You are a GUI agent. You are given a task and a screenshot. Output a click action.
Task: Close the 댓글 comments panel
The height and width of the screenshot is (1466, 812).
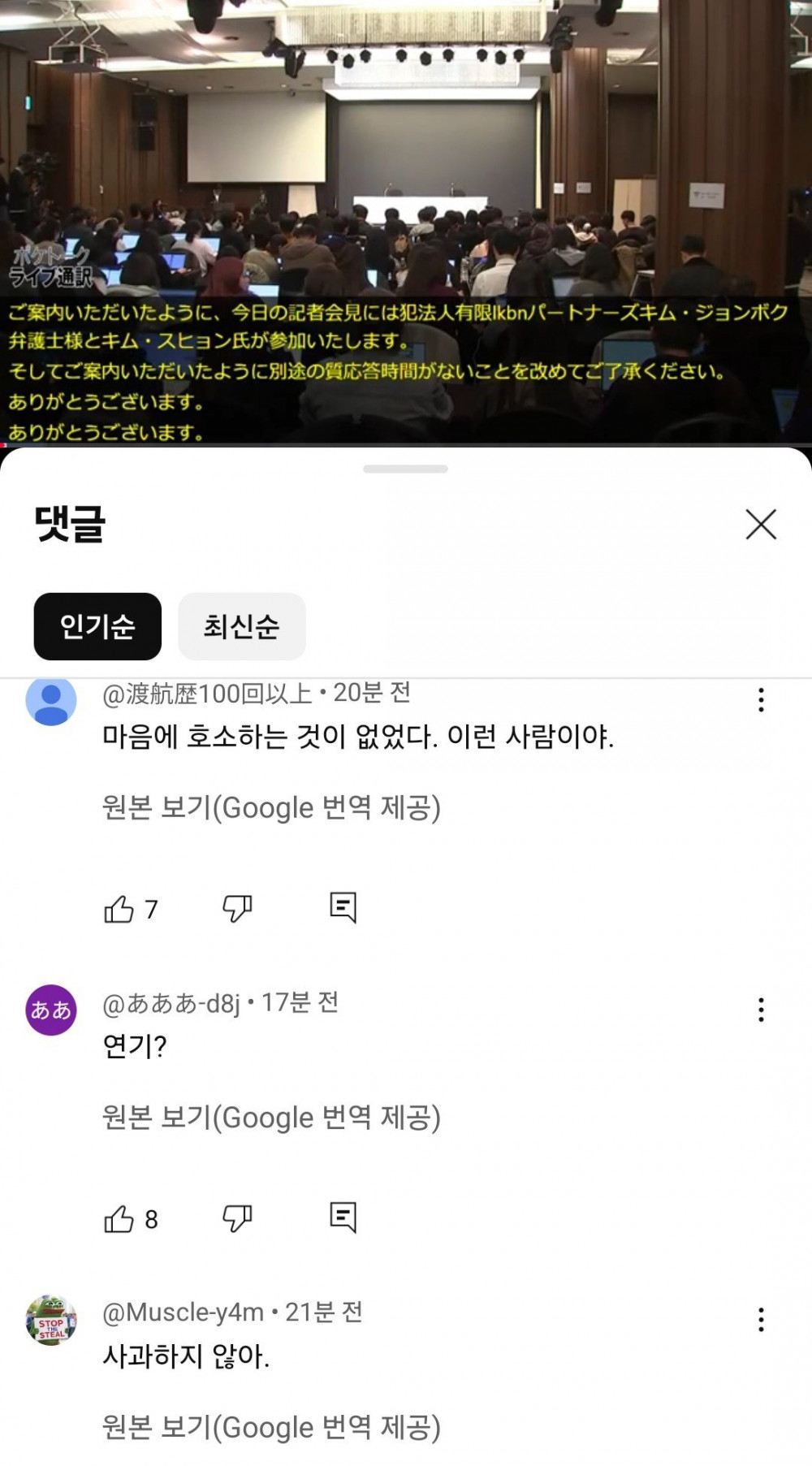(x=761, y=525)
